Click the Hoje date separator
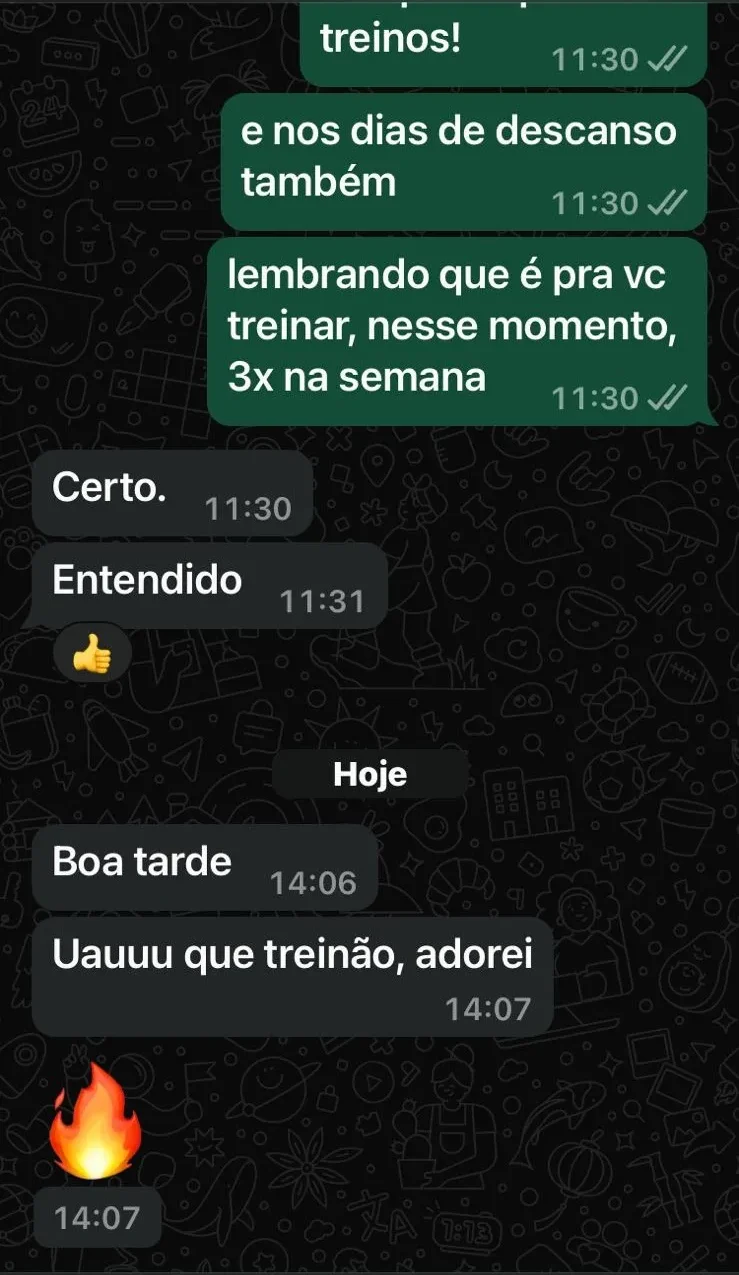Screen dimensions: 739x1275 [x=369, y=772]
